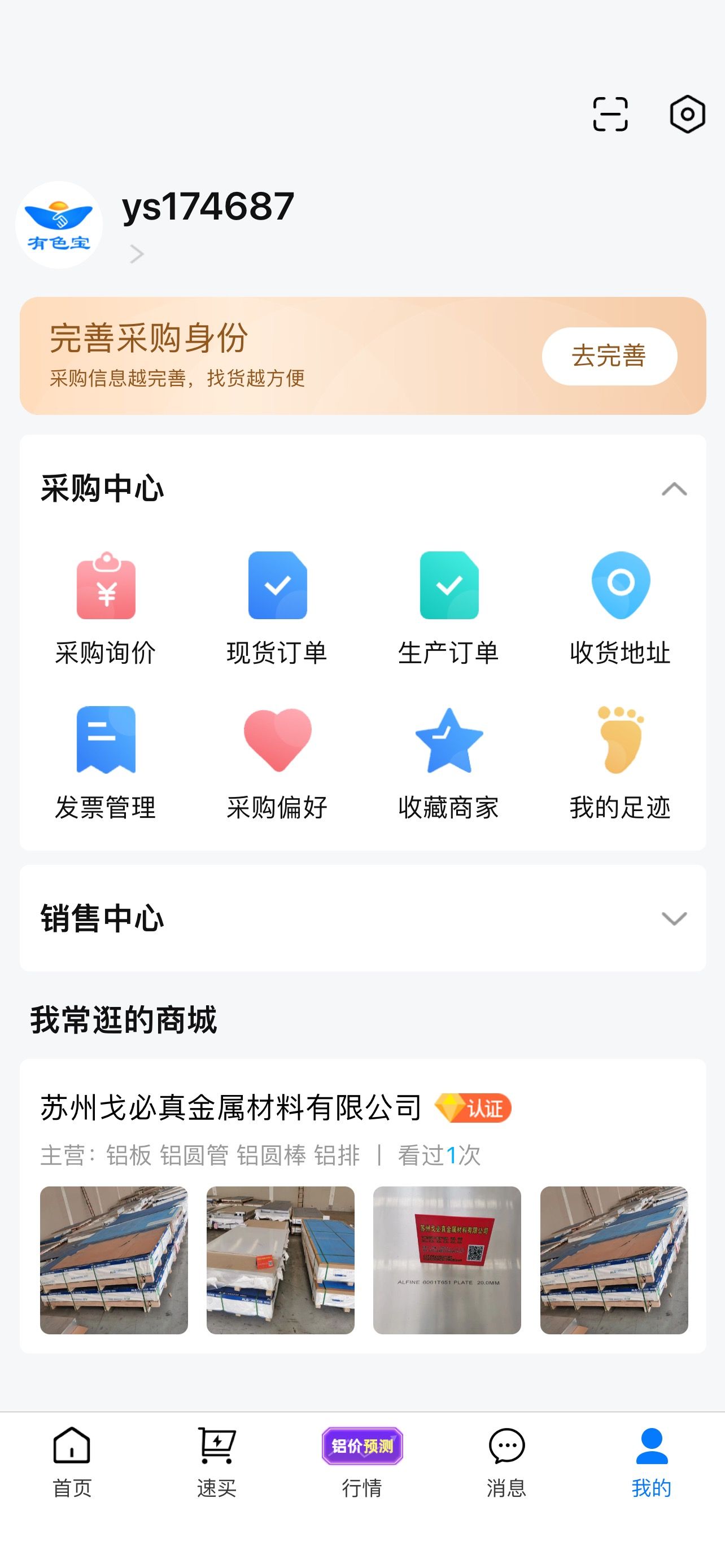Collapse the 采购中心 section
Image resolution: width=725 pixels, height=1568 pixels.
point(674,489)
